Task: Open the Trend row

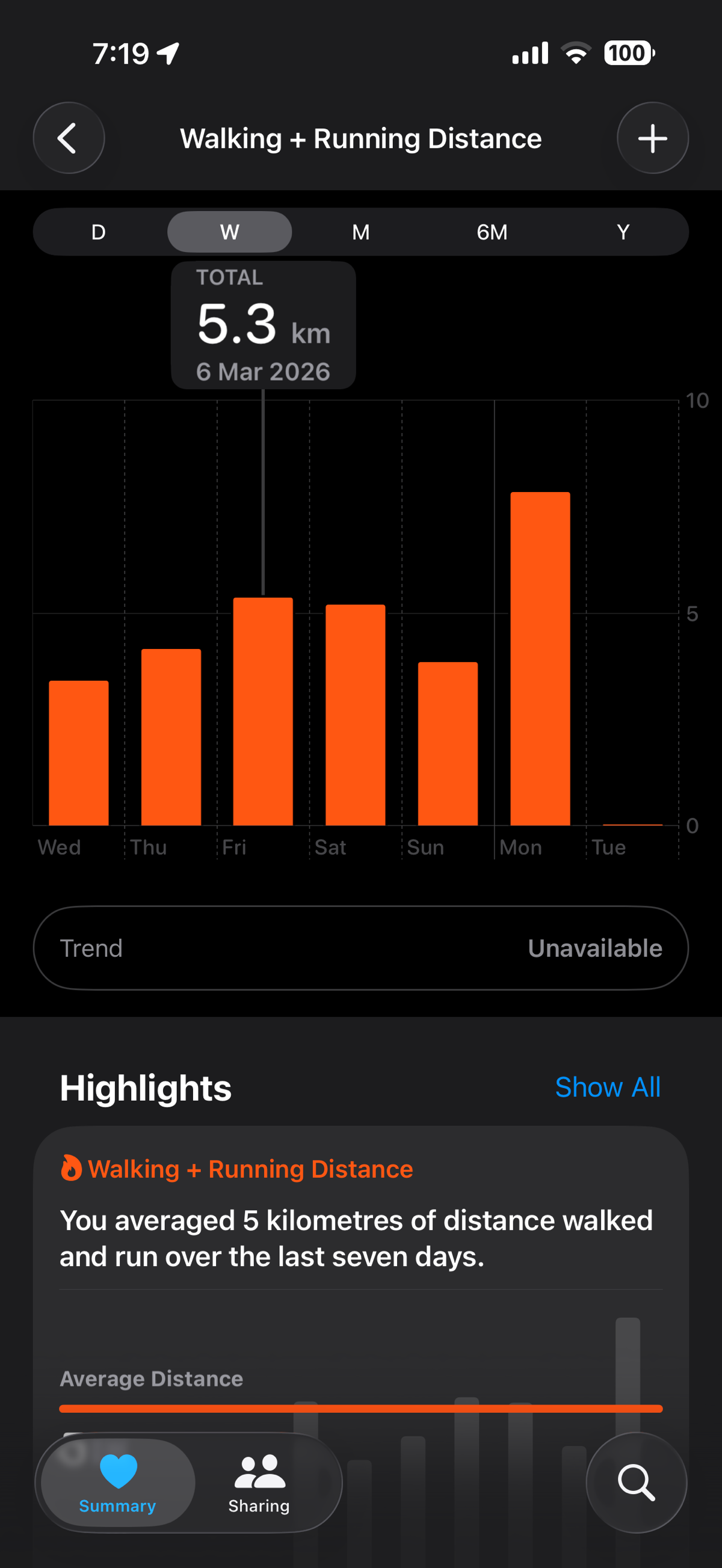Action: [361, 948]
